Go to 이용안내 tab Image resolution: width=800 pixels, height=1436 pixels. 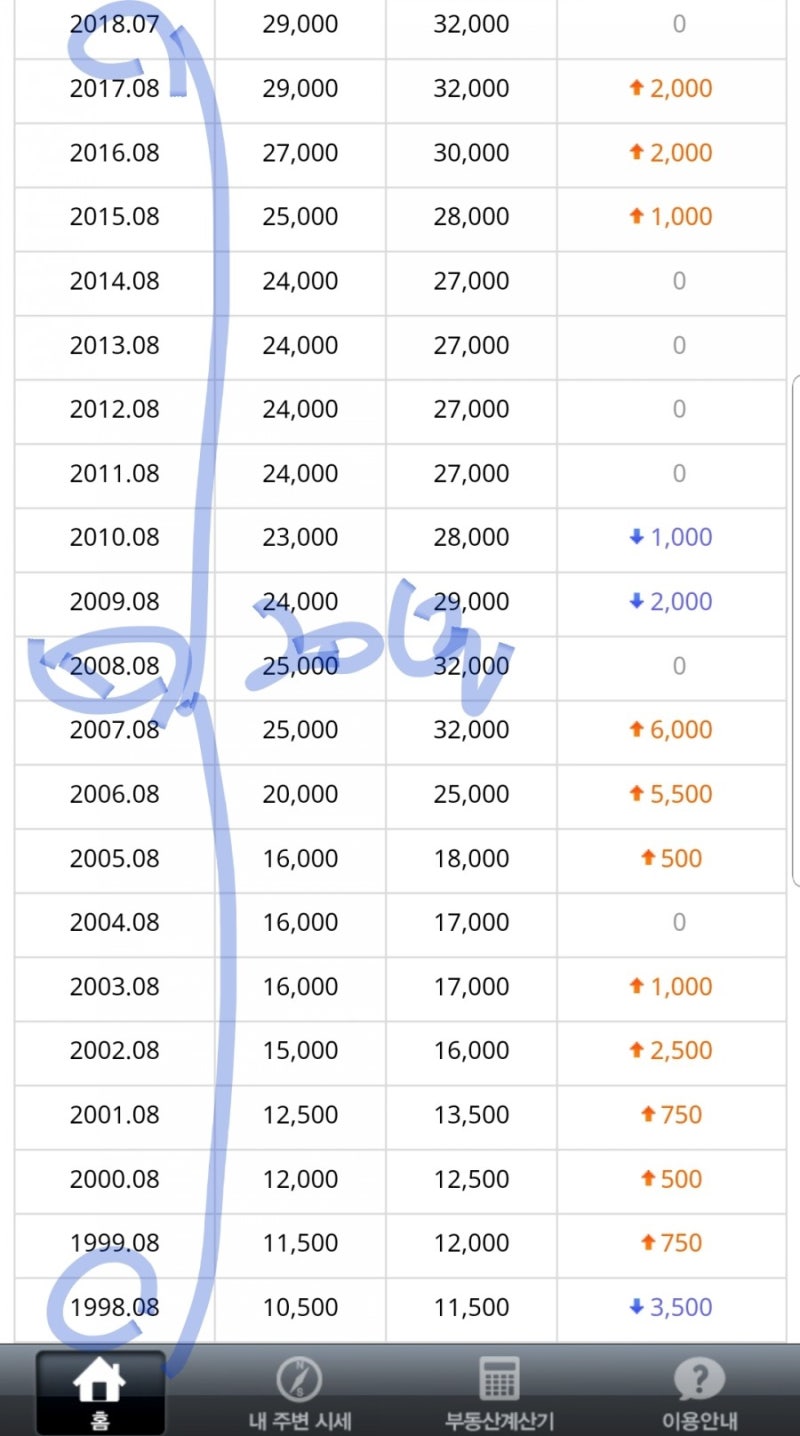[x=699, y=1392]
